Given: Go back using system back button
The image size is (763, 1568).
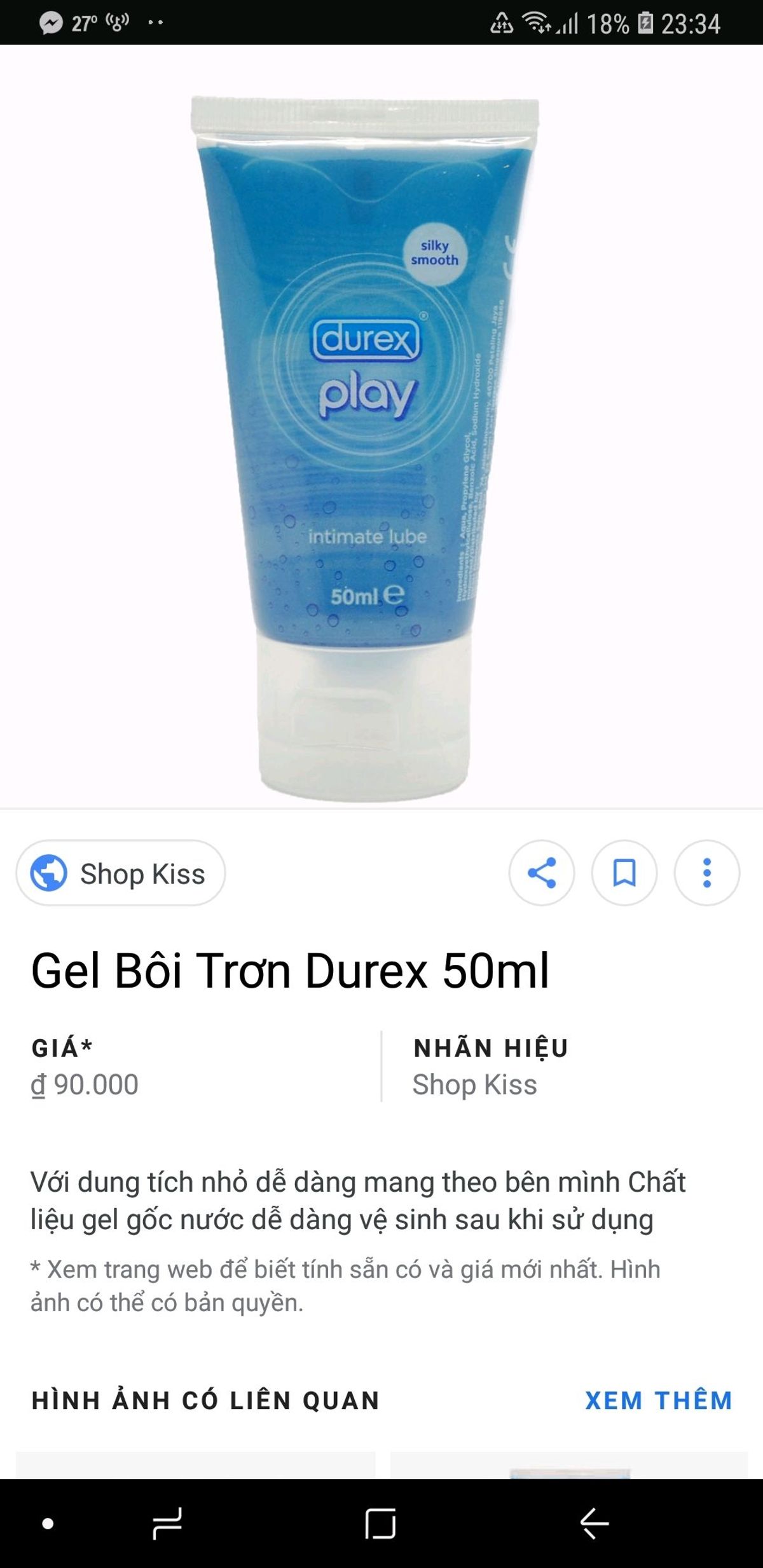Looking at the screenshot, I should pyautogui.click(x=594, y=1524).
